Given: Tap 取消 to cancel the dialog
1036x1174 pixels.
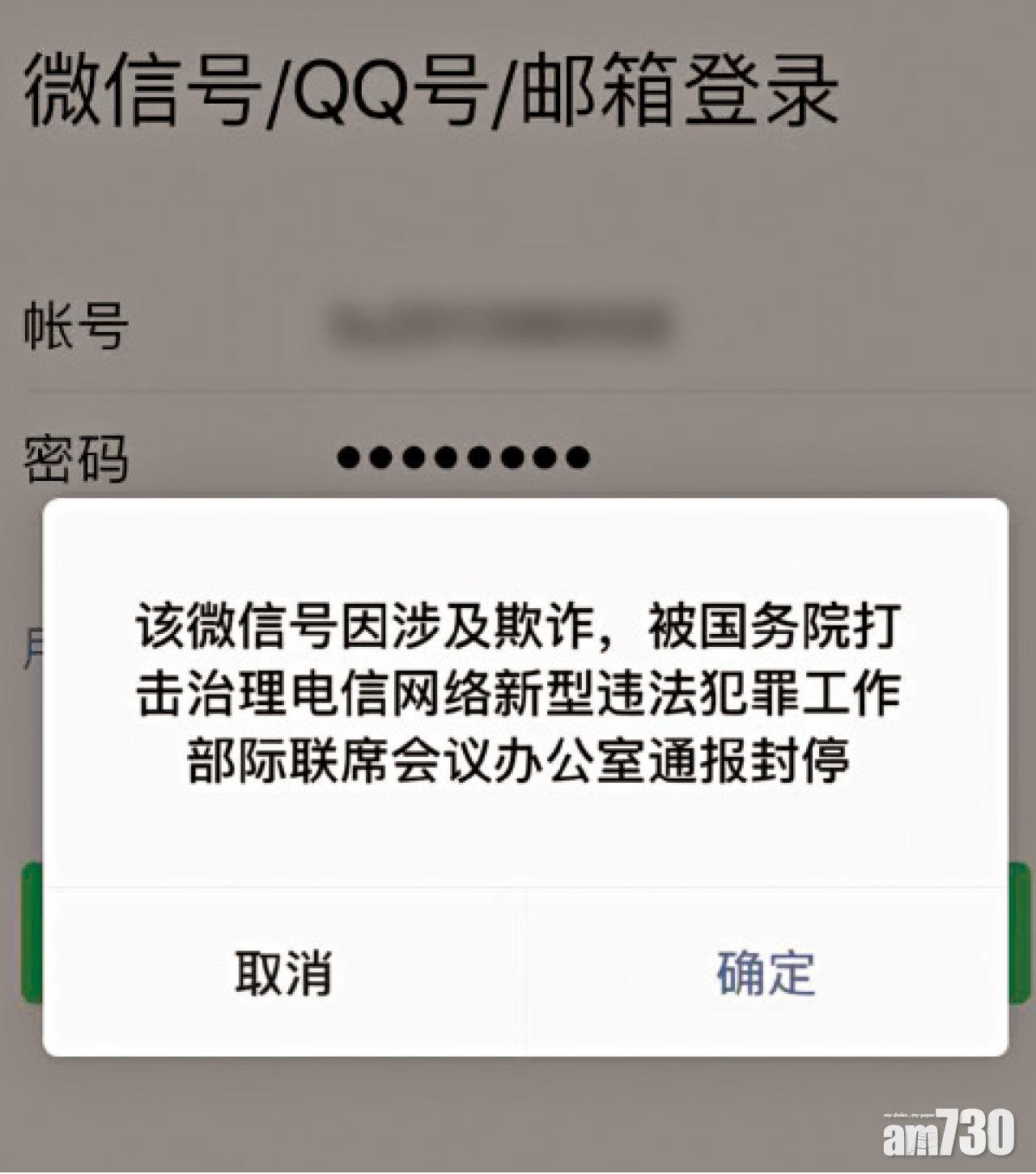Looking at the screenshot, I should point(283,972).
